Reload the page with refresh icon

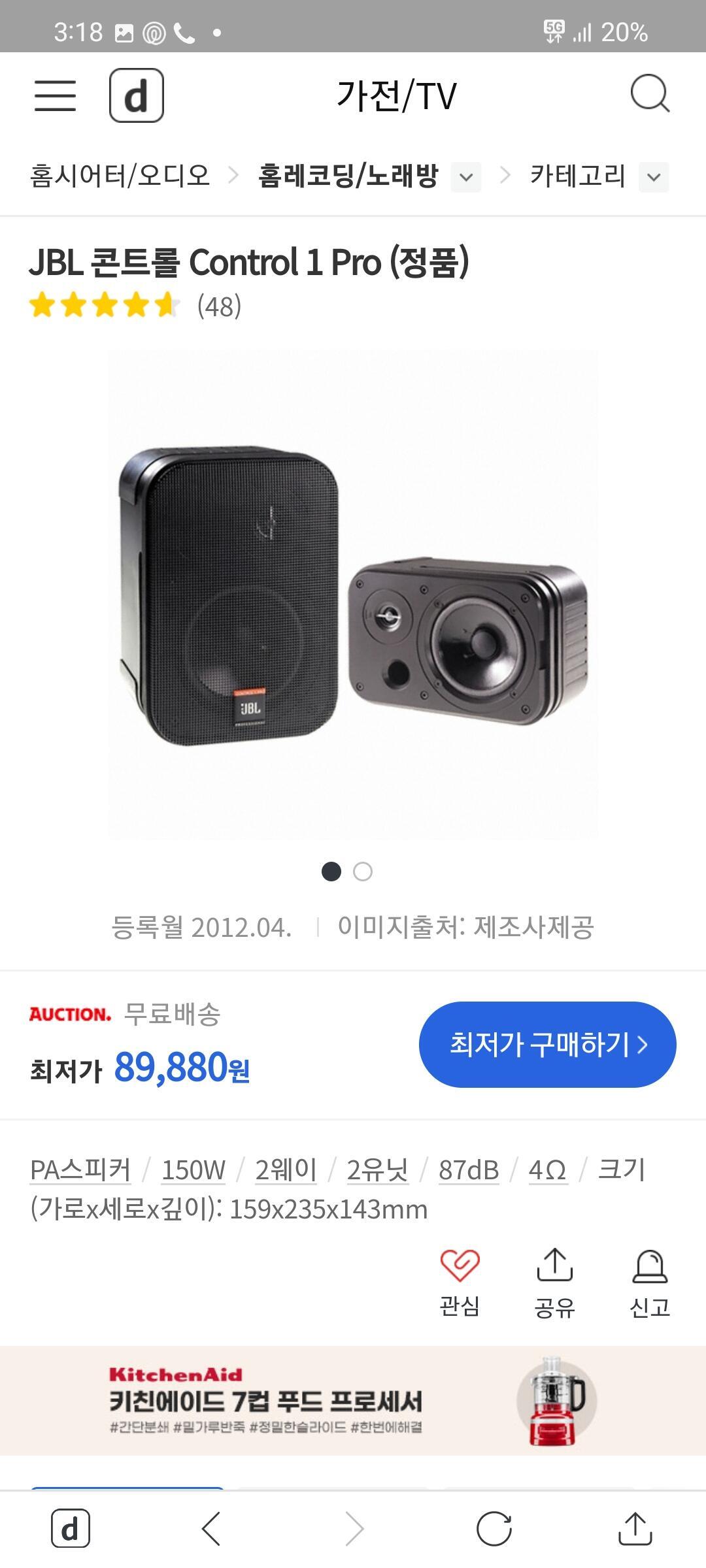coord(494,1529)
